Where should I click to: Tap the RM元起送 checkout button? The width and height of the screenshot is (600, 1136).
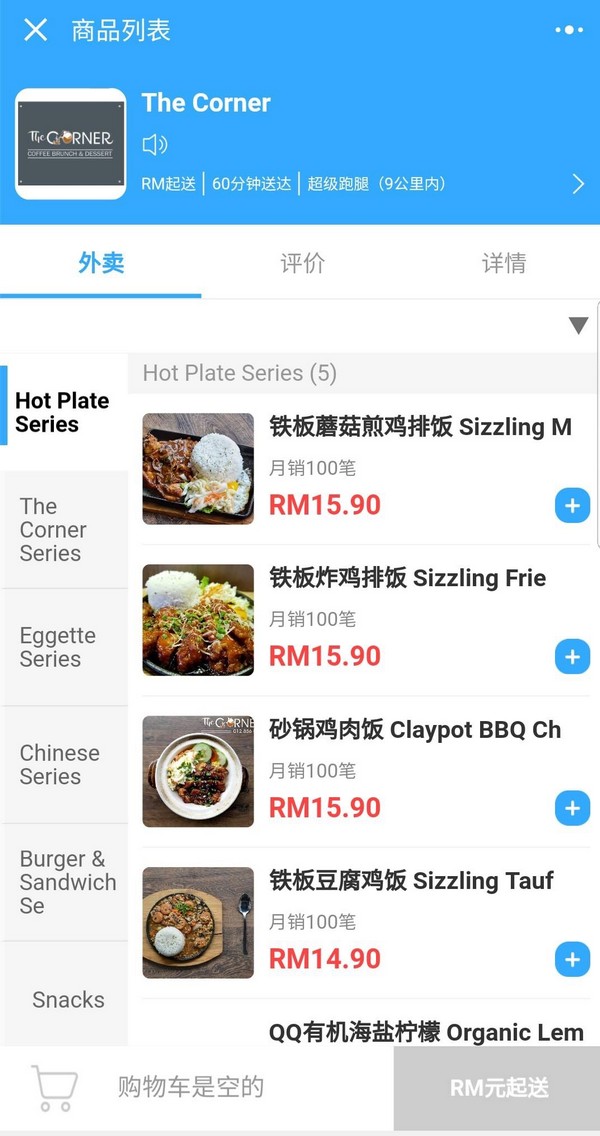[x=497, y=1087]
